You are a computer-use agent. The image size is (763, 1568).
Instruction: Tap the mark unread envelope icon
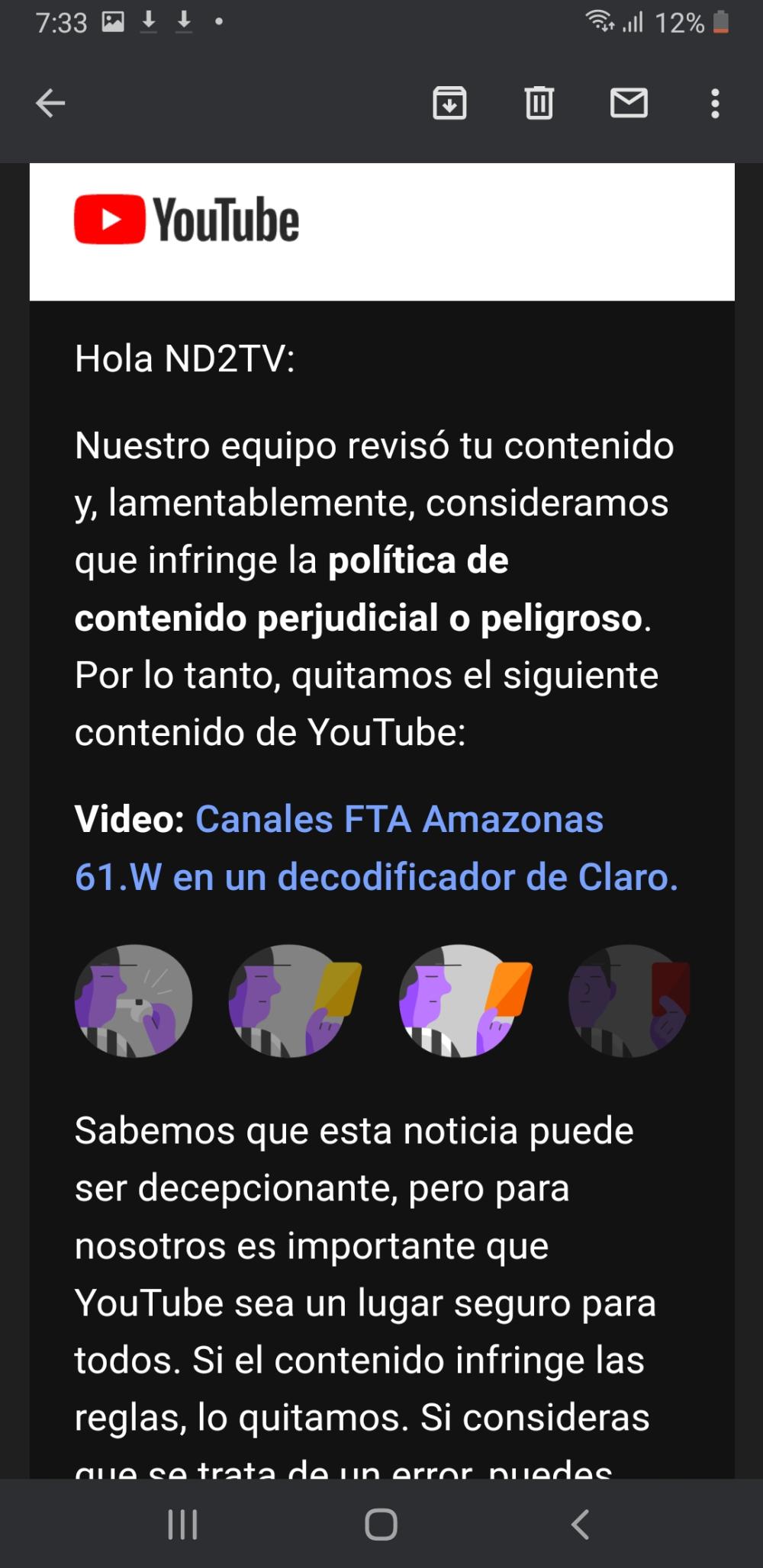click(629, 104)
